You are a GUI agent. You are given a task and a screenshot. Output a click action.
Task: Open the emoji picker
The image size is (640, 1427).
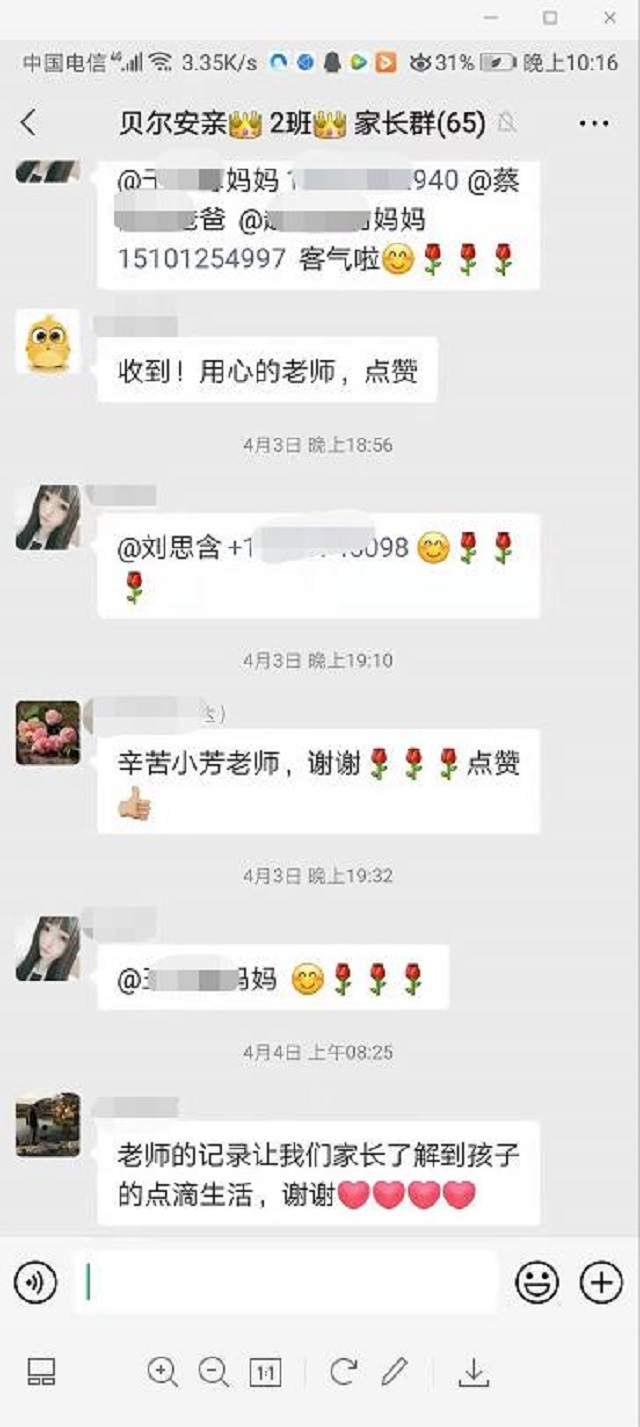(537, 1282)
